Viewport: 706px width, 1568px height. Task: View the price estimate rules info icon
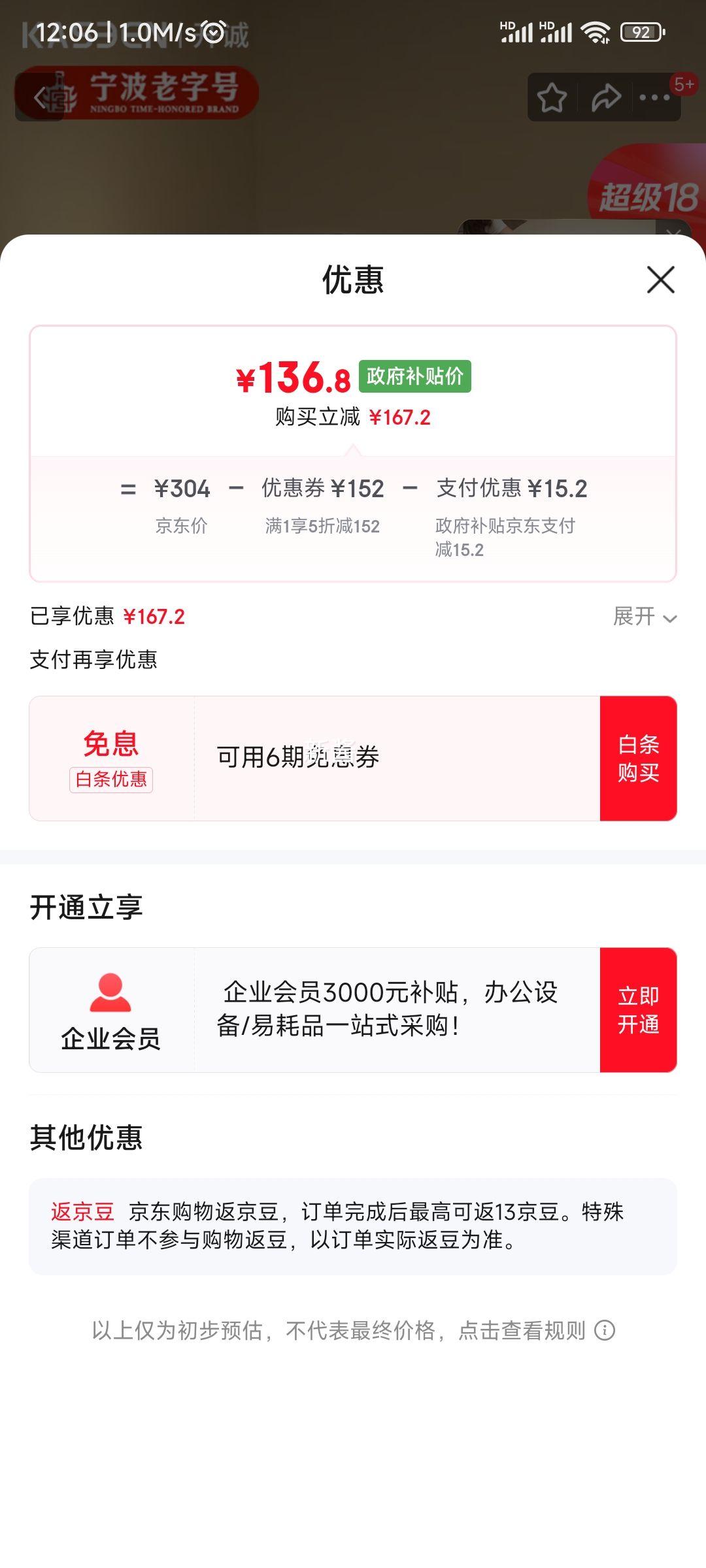coord(605,1330)
